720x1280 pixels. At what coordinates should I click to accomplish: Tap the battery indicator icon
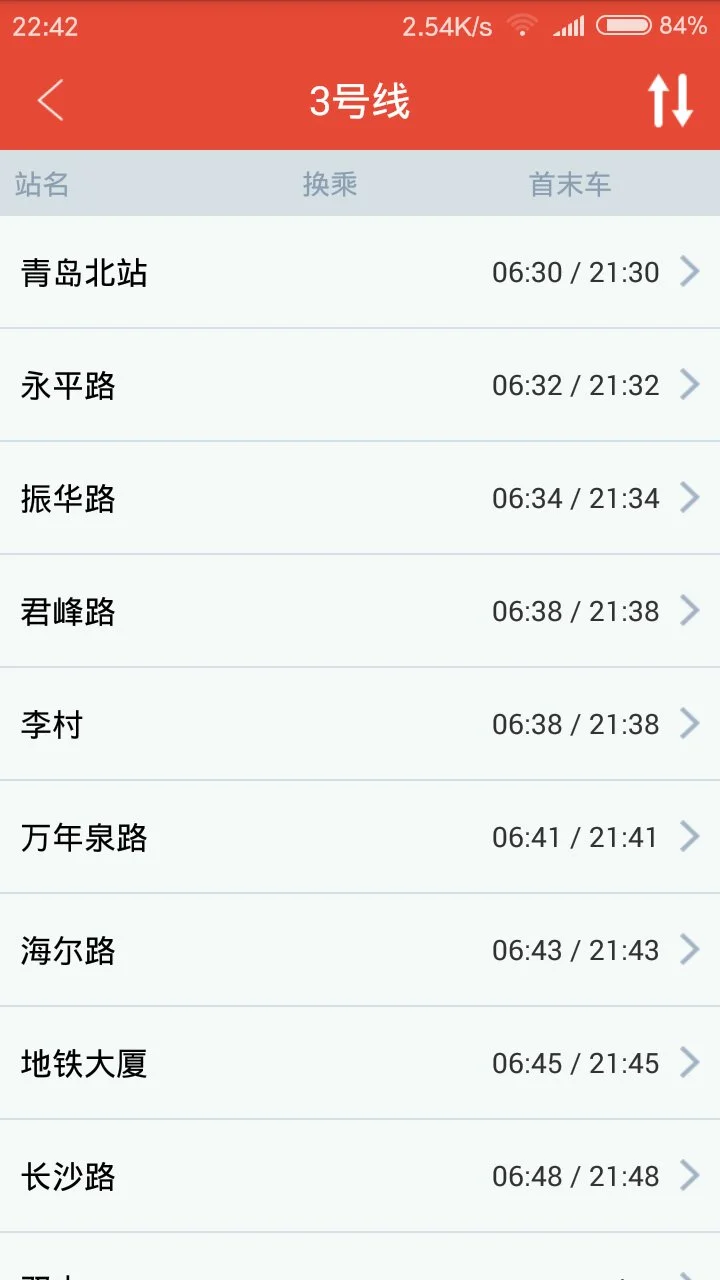pos(625,25)
